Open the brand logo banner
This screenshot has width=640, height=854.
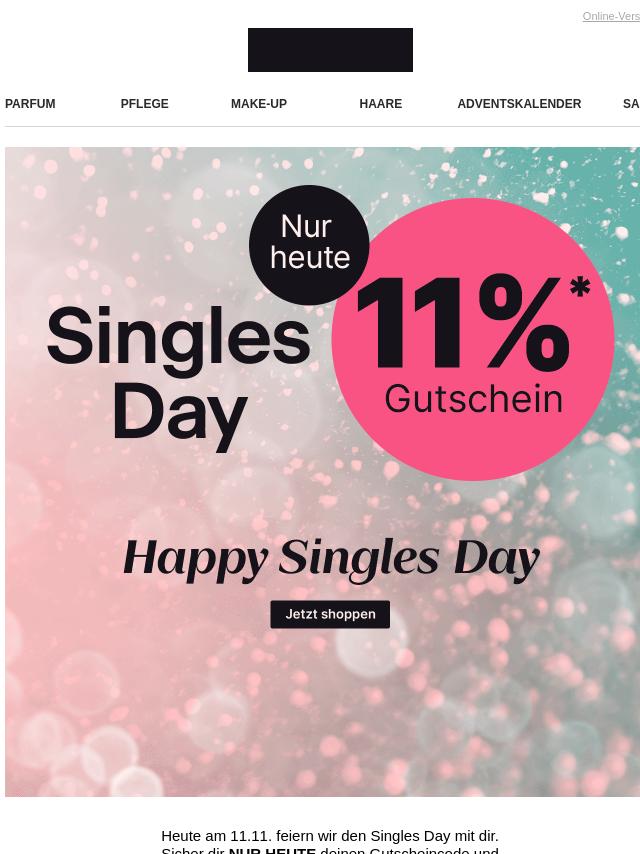pos(330,50)
